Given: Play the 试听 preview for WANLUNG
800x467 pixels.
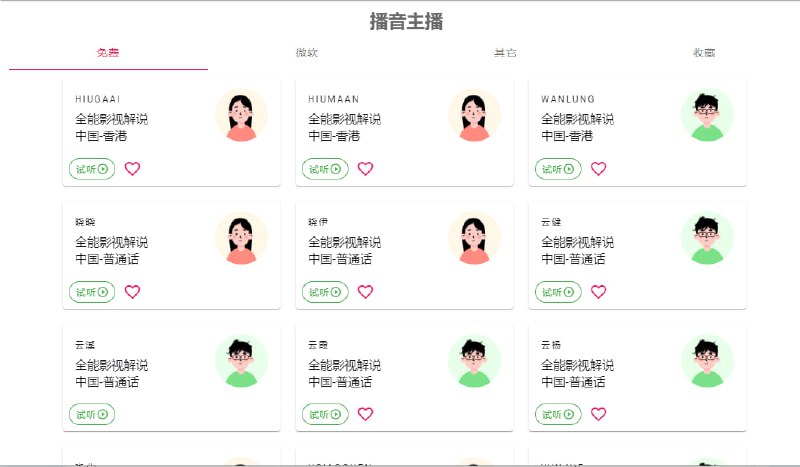Looking at the screenshot, I should [x=558, y=169].
